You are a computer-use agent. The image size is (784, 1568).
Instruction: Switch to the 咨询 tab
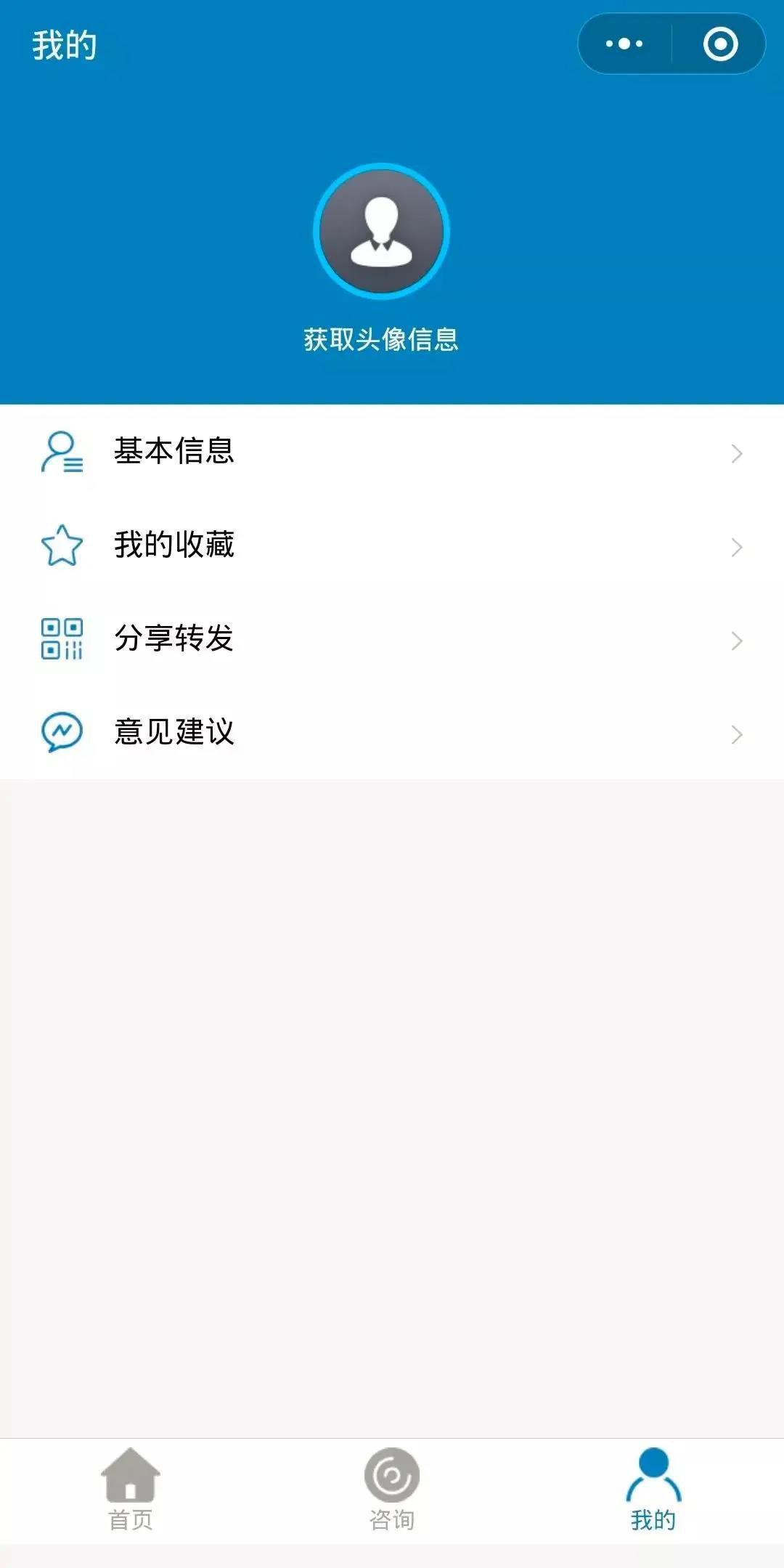(392, 1490)
